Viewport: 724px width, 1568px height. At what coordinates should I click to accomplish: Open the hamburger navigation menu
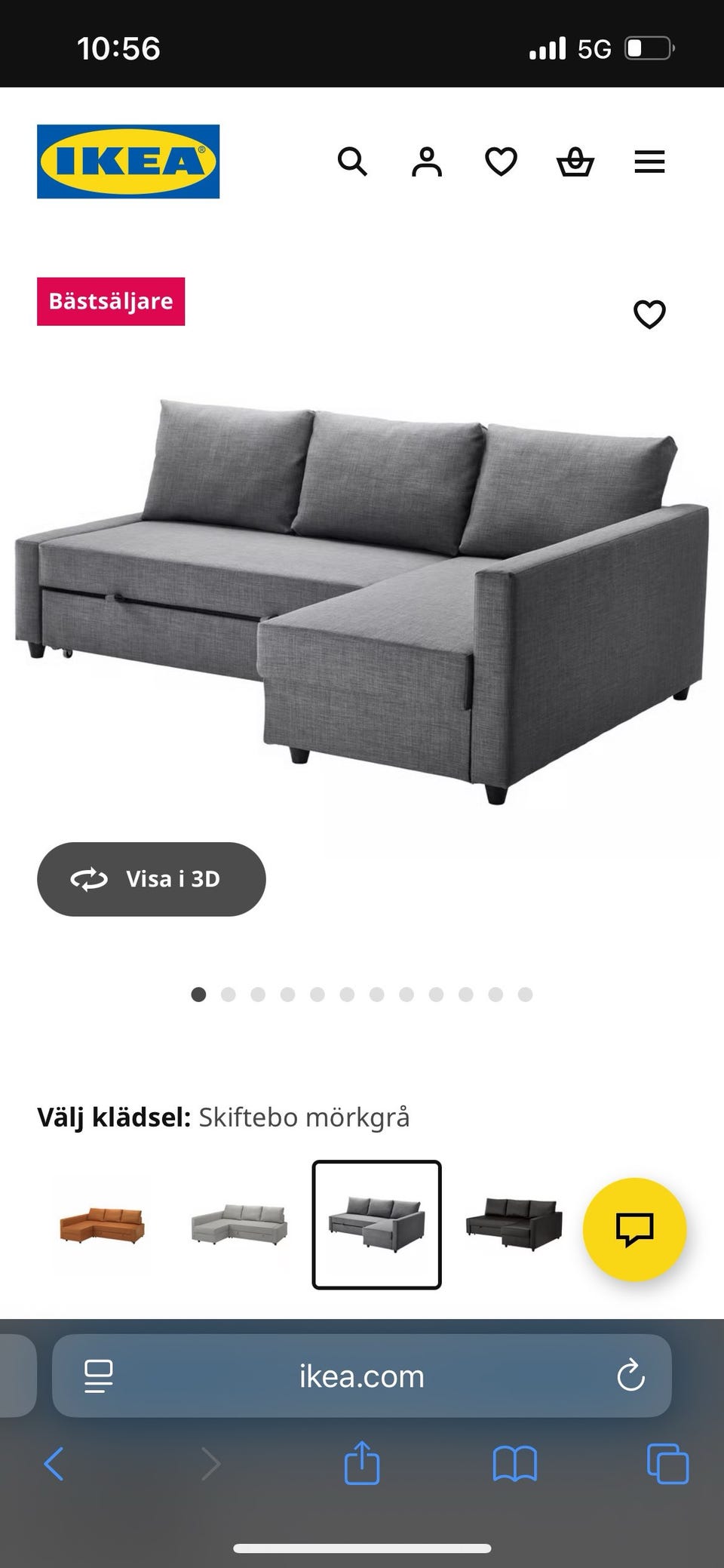(649, 162)
